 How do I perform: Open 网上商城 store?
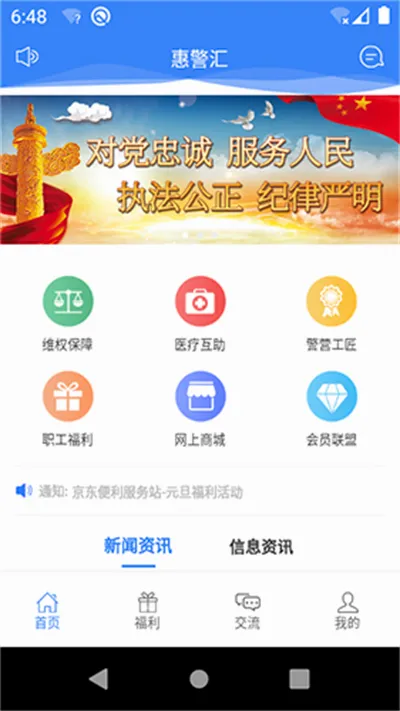click(x=200, y=409)
